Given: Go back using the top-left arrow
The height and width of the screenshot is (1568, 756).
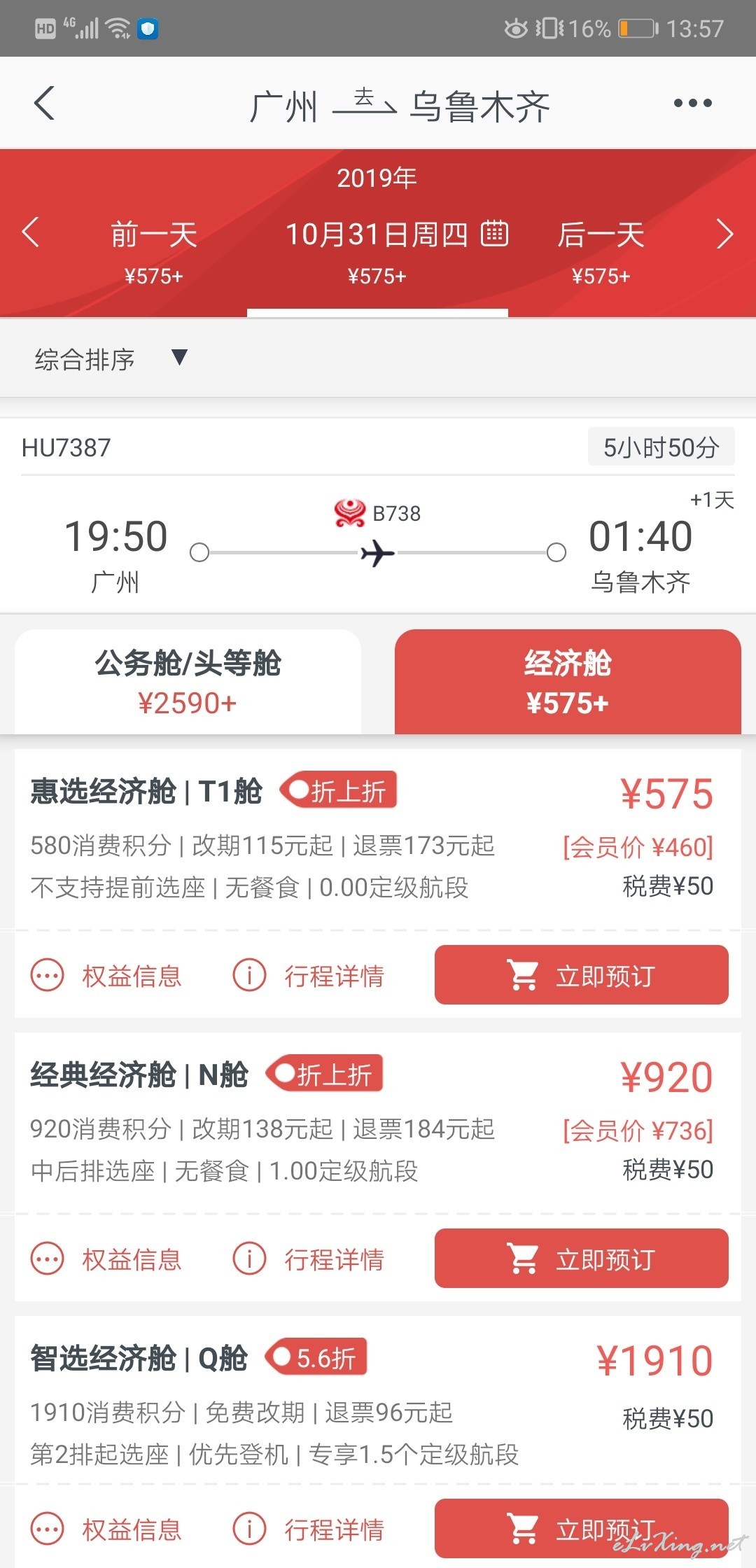Looking at the screenshot, I should pos(44,104).
